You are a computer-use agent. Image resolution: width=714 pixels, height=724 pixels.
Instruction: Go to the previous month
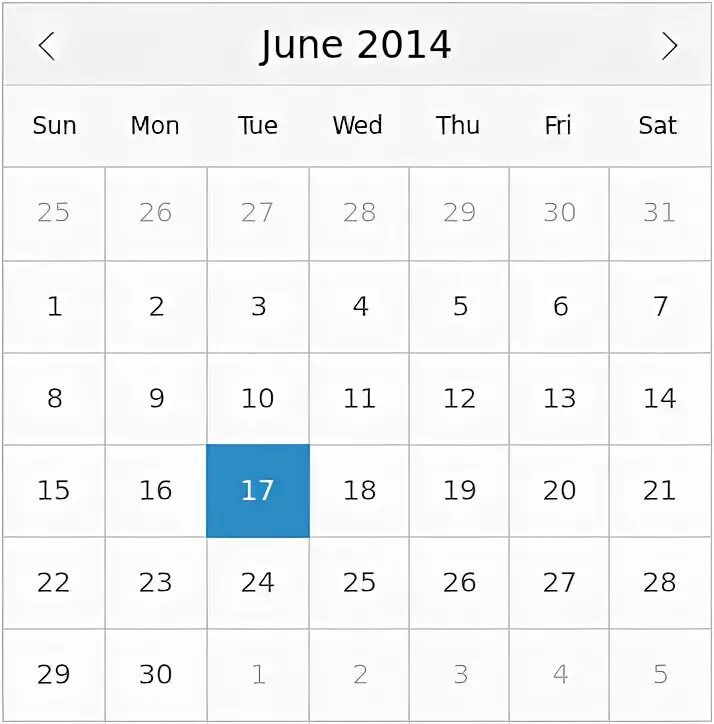(46, 46)
